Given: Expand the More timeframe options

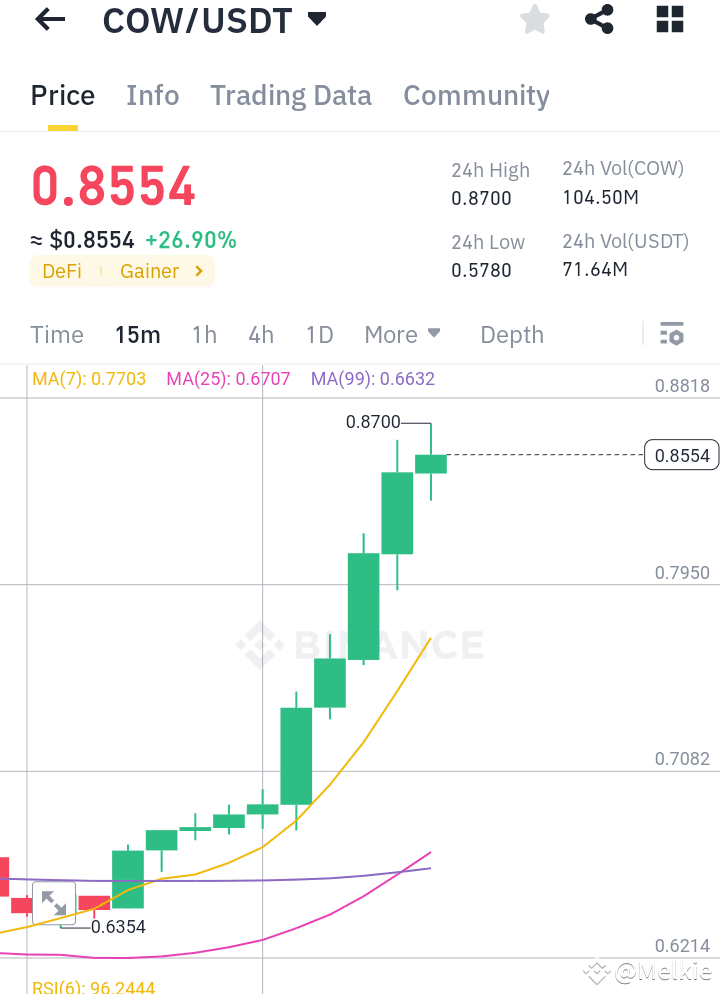Looking at the screenshot, I should click(x=402, y=335).
